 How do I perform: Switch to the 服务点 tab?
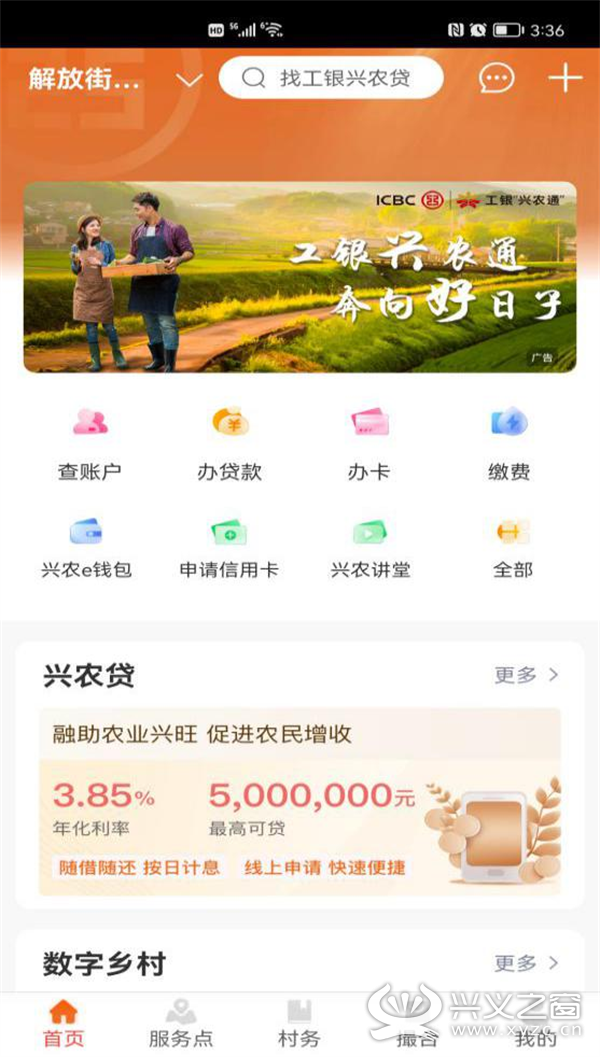click(x=181, y=1025)
